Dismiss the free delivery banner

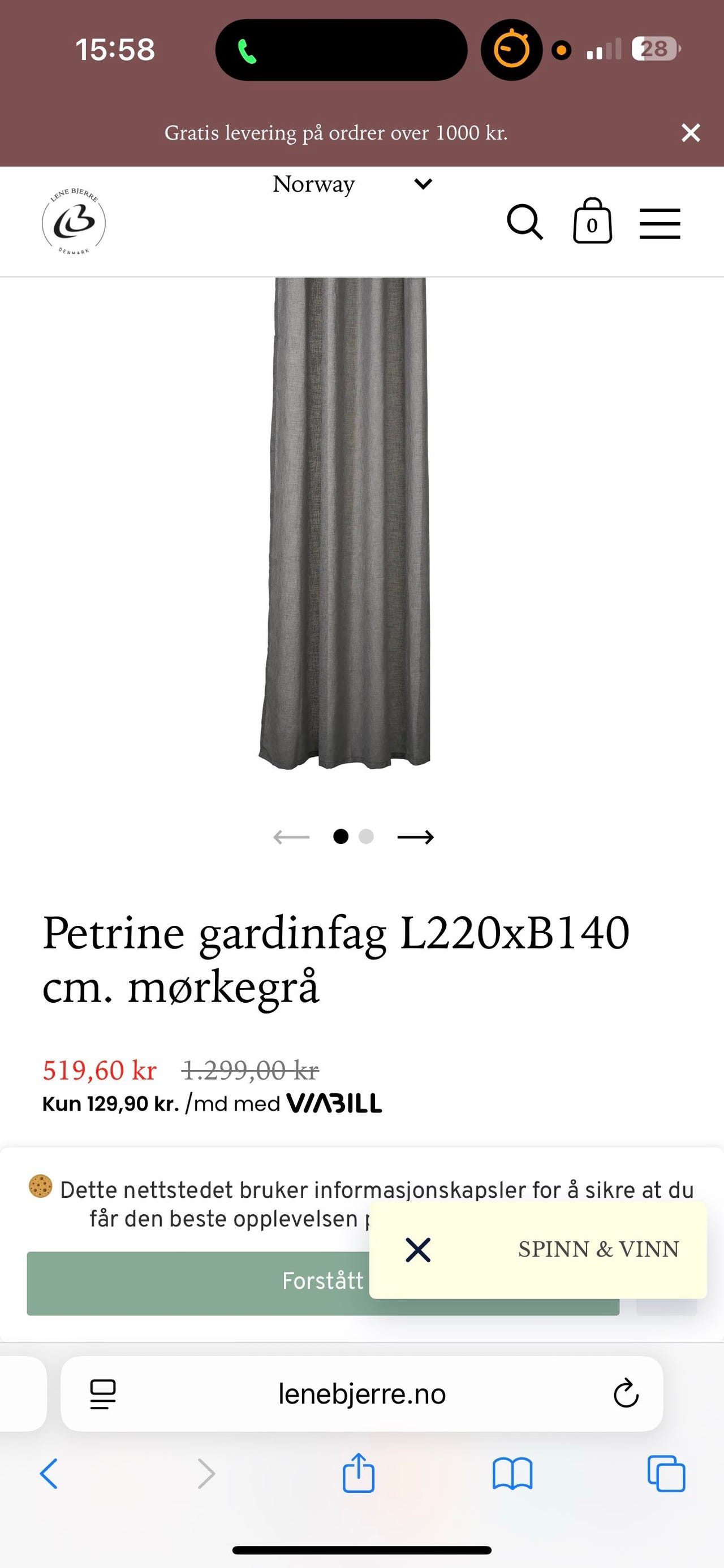click(691, 133)
